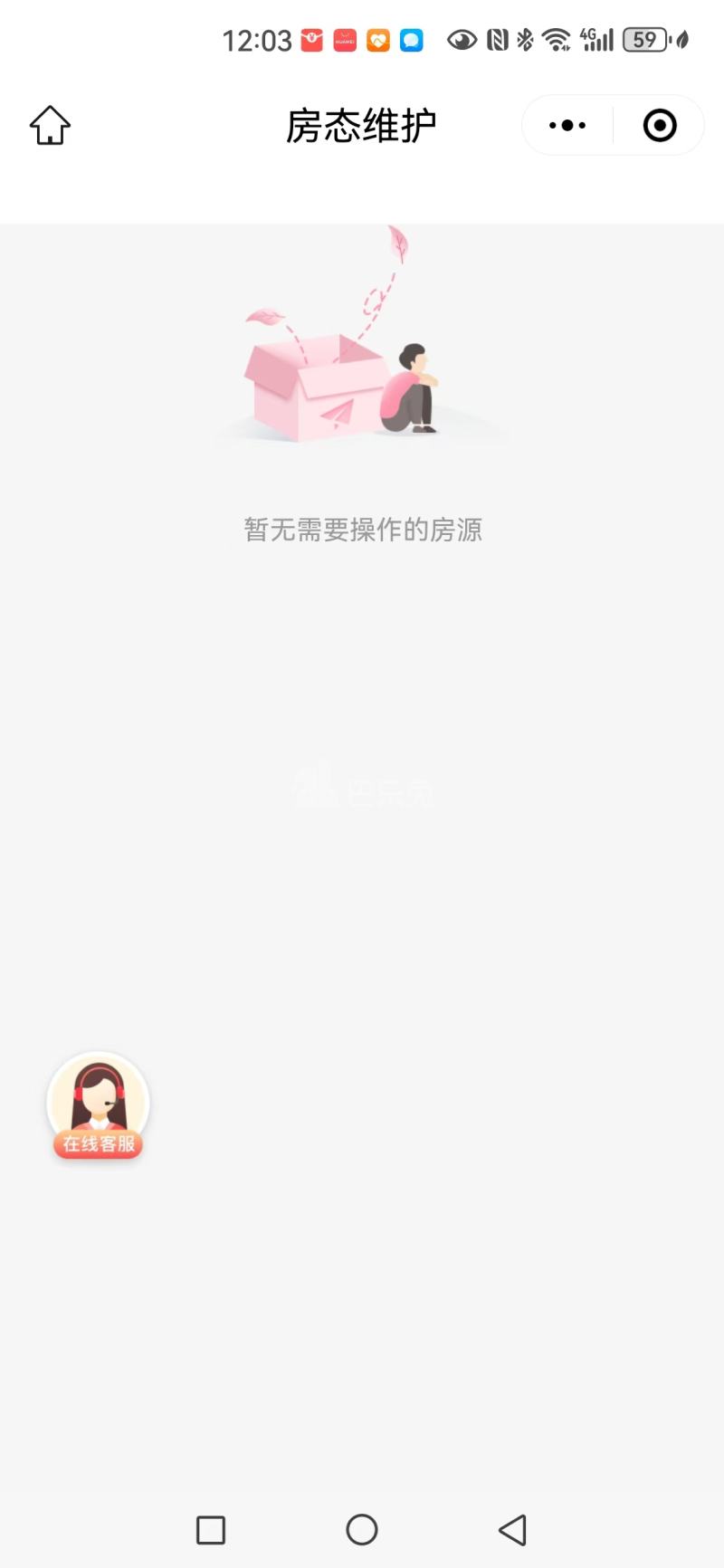Image resolution: width=724 pixels, height=1568 pixels.
Task: Select the 房态维护 title text
Action: pyautogui.click(x=362, y=125)
